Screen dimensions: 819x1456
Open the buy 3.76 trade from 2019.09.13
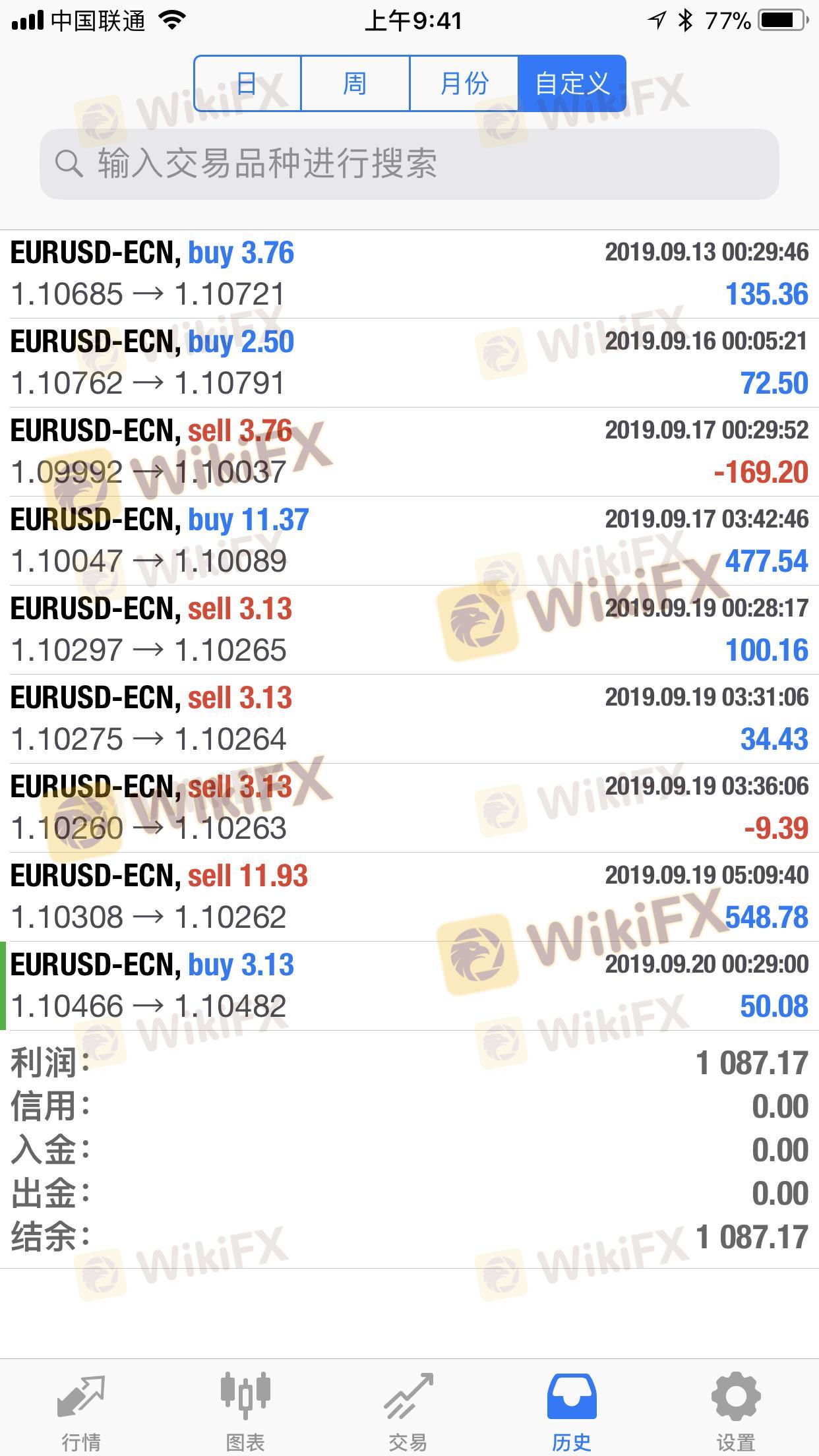tap(409, 274)
